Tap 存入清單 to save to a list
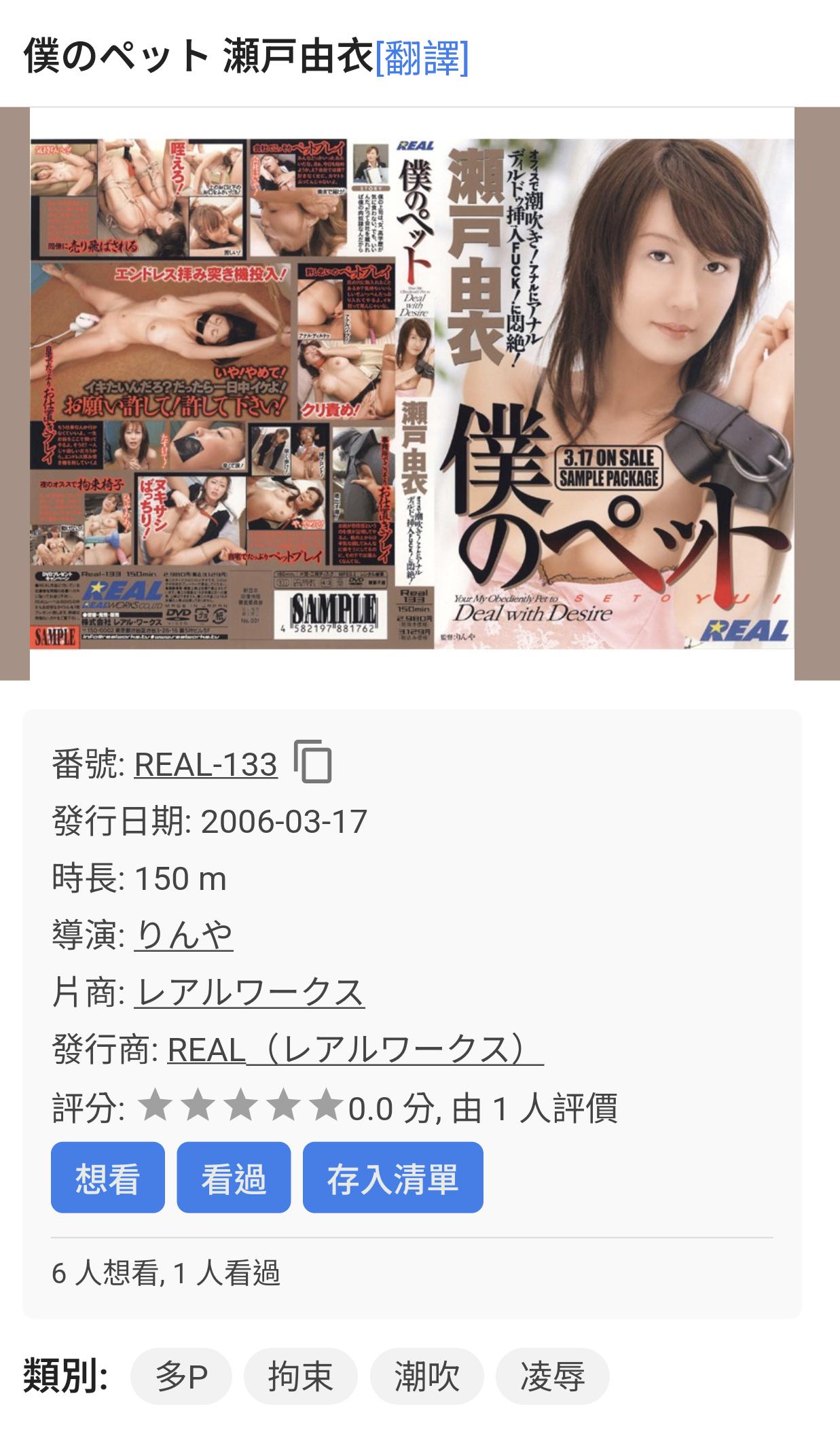Viewport: 840px width, 1430px height. coord(392,1179)
